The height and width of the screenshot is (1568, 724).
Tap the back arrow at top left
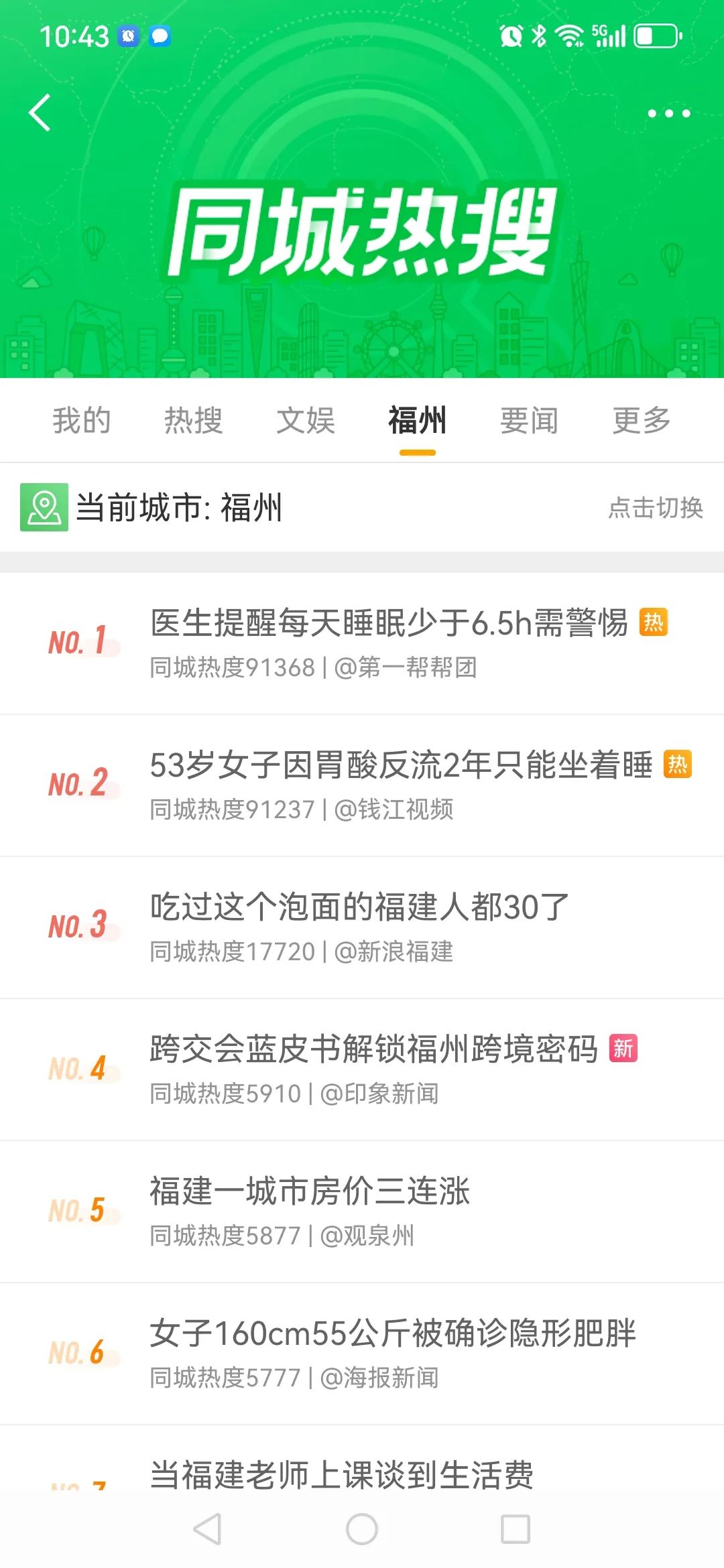pos(40,112)
